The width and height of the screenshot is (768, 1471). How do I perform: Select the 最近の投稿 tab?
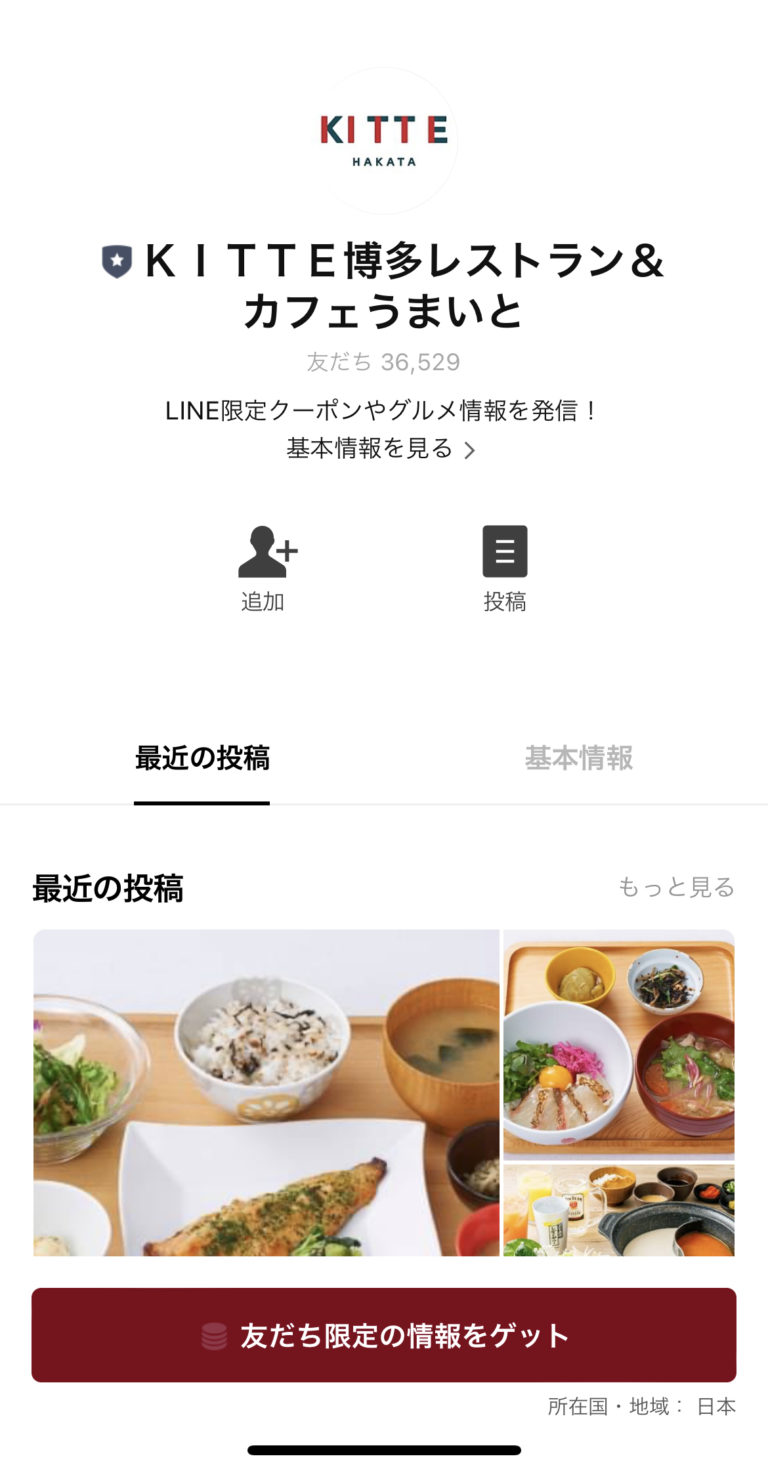click(x=201, y=758)
